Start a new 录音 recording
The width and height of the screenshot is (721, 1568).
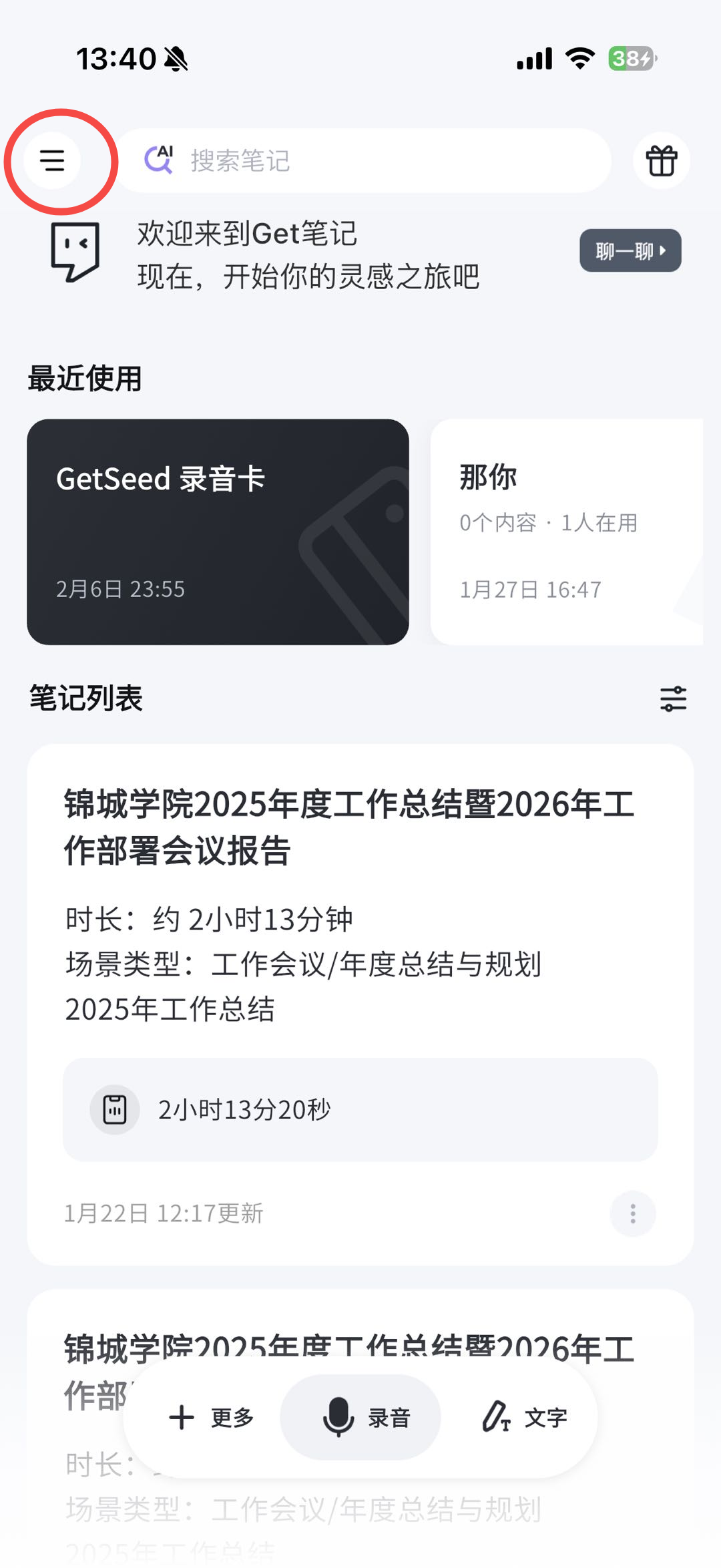360,1417
